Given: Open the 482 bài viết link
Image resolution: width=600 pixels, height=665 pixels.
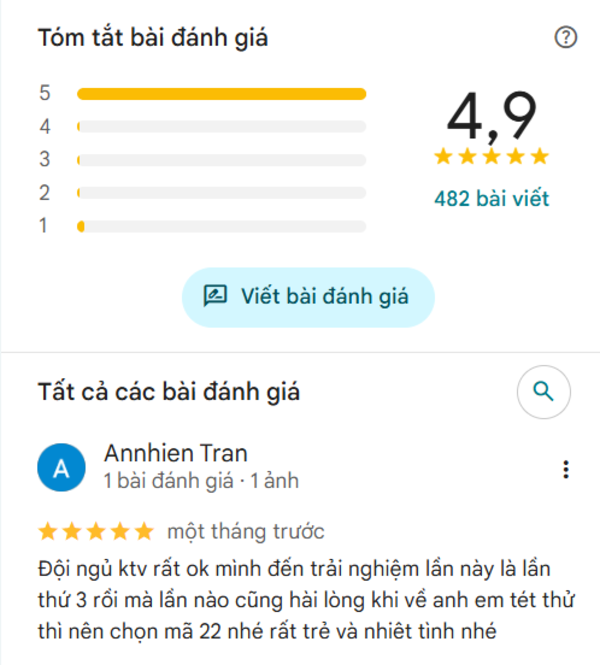Looking at the screenshot, I should coord(491,198).
